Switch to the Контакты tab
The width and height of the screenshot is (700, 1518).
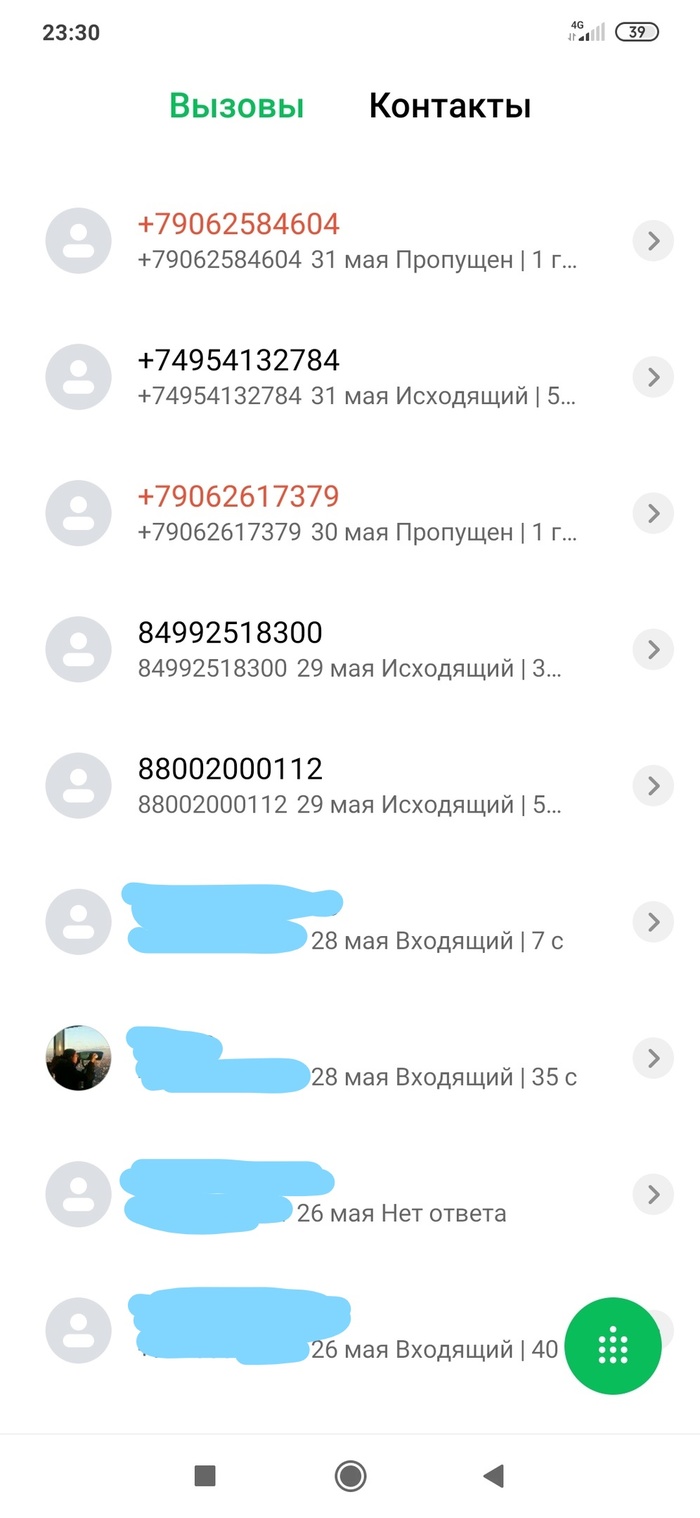449,106
